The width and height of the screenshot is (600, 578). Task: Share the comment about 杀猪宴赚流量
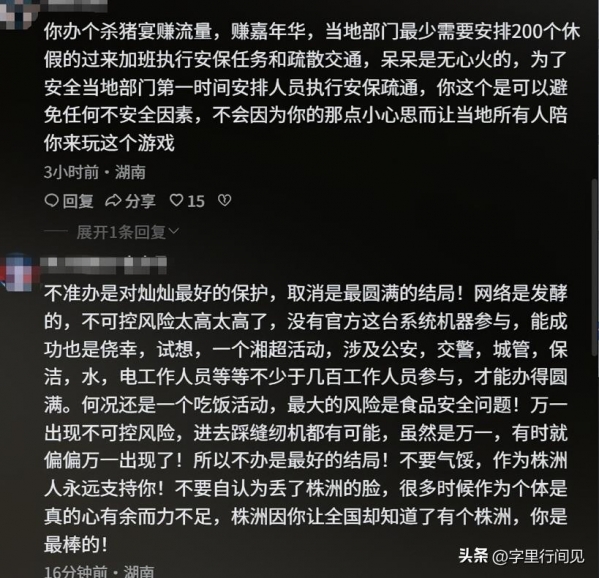point(130,201)
